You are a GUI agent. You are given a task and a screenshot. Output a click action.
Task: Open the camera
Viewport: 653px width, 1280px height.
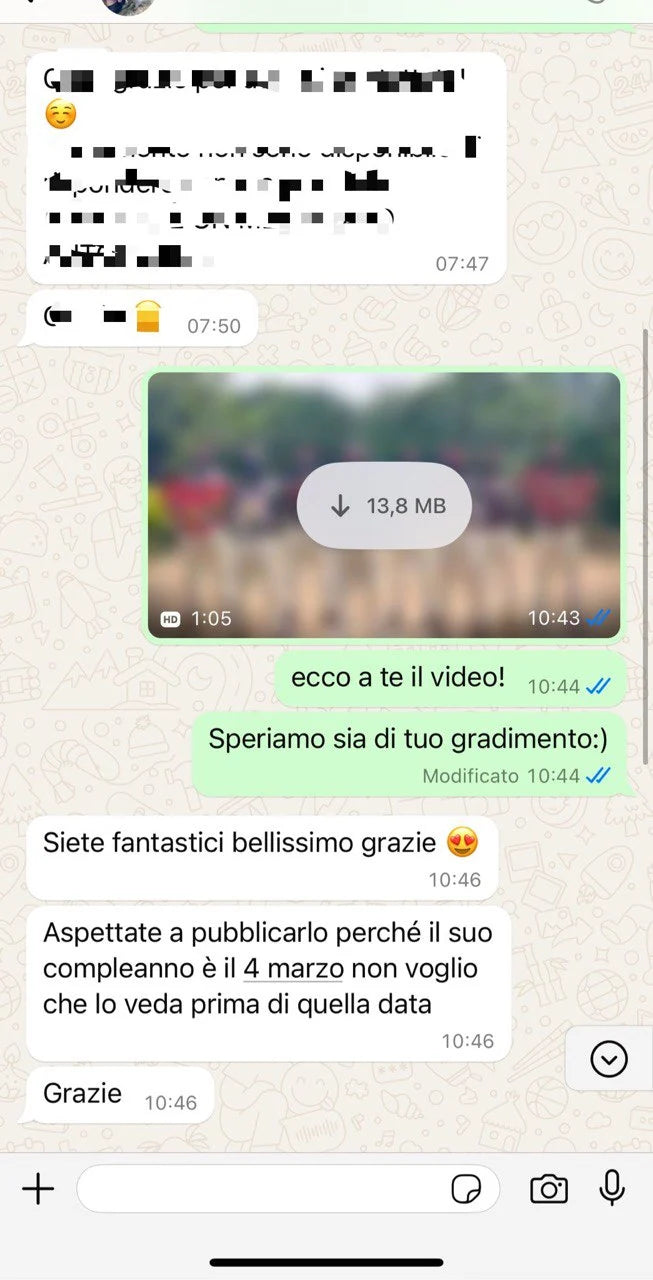click(548, 1188)
